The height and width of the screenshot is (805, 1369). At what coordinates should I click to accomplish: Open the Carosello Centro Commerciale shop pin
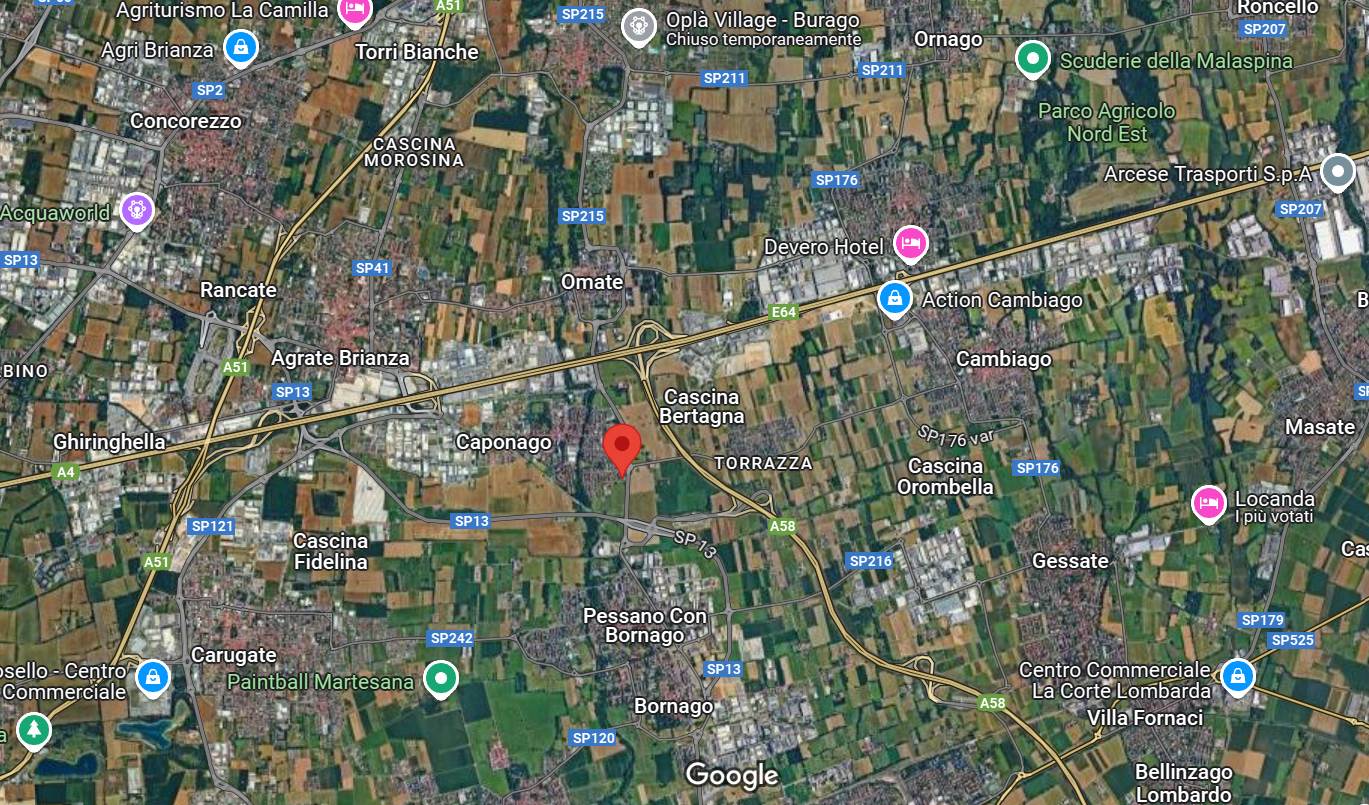[x=152, y=677]
